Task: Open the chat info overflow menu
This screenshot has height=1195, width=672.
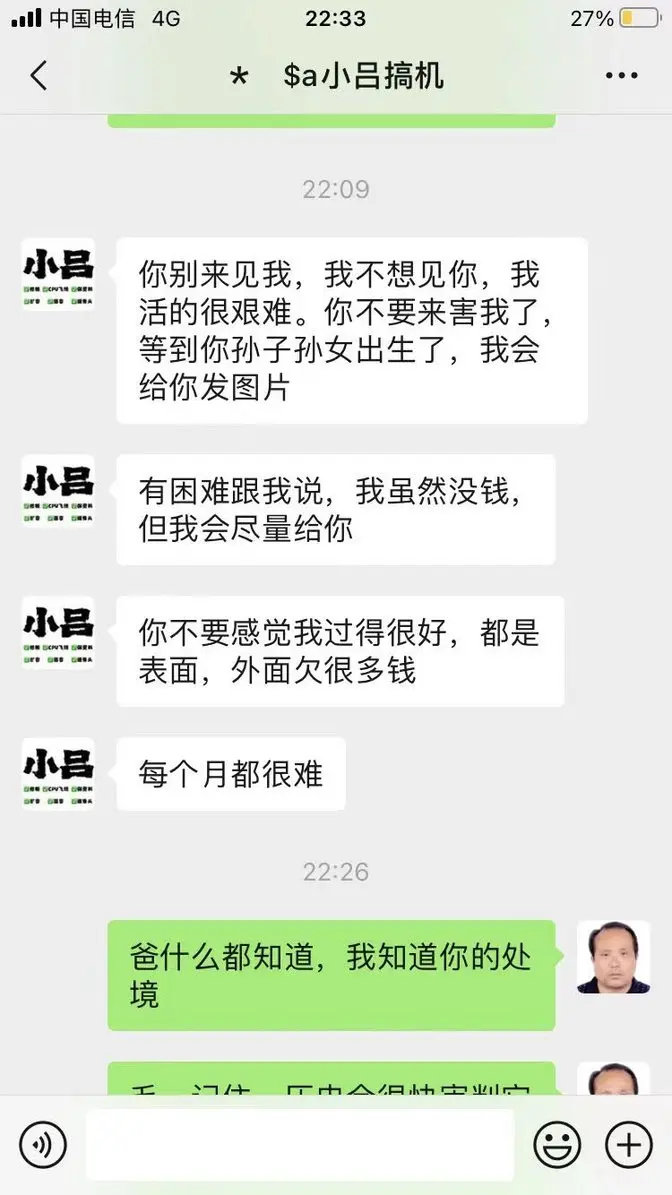Action: click(621, 76)
